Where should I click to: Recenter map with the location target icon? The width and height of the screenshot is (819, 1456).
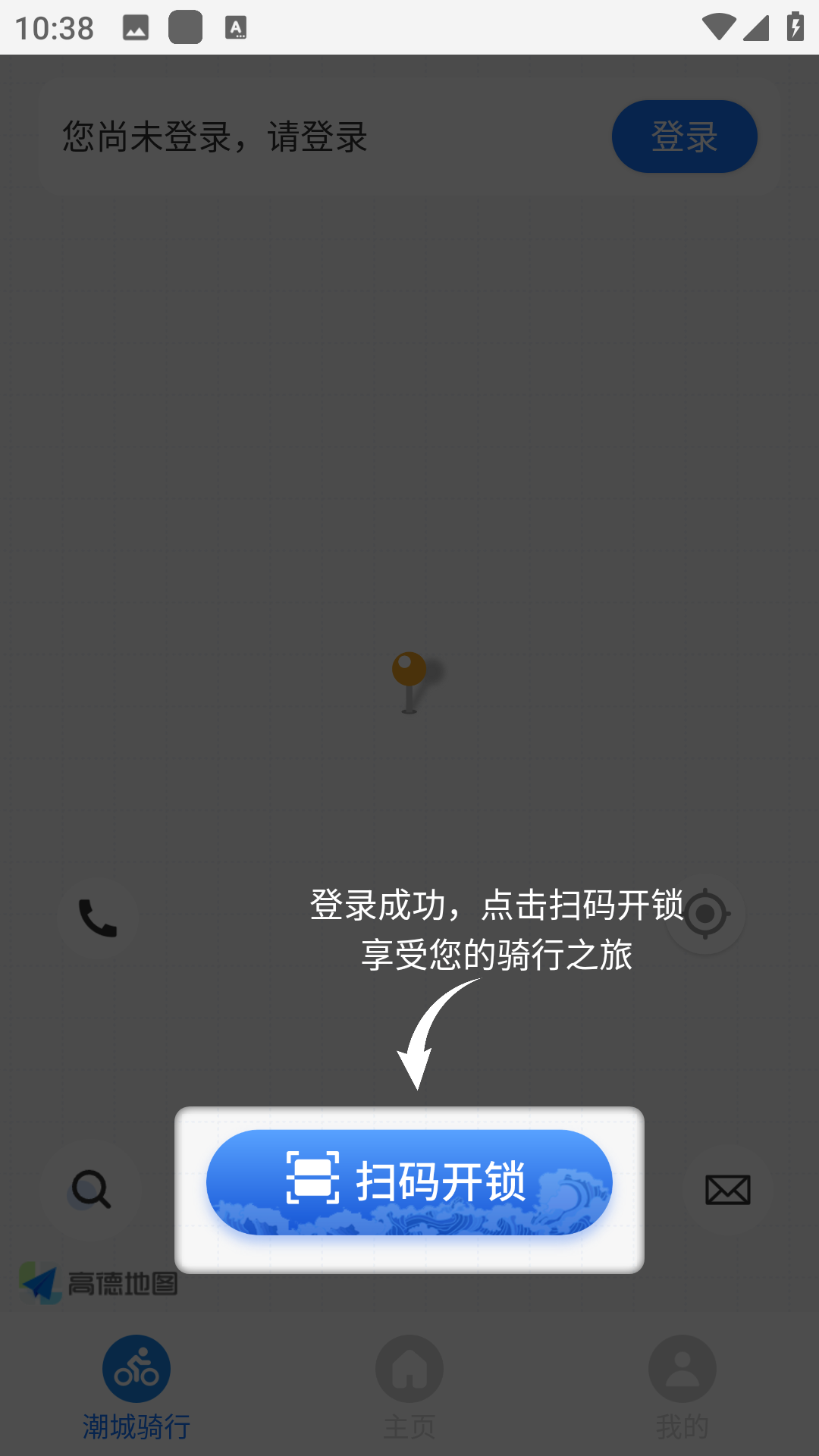point(705,914)
